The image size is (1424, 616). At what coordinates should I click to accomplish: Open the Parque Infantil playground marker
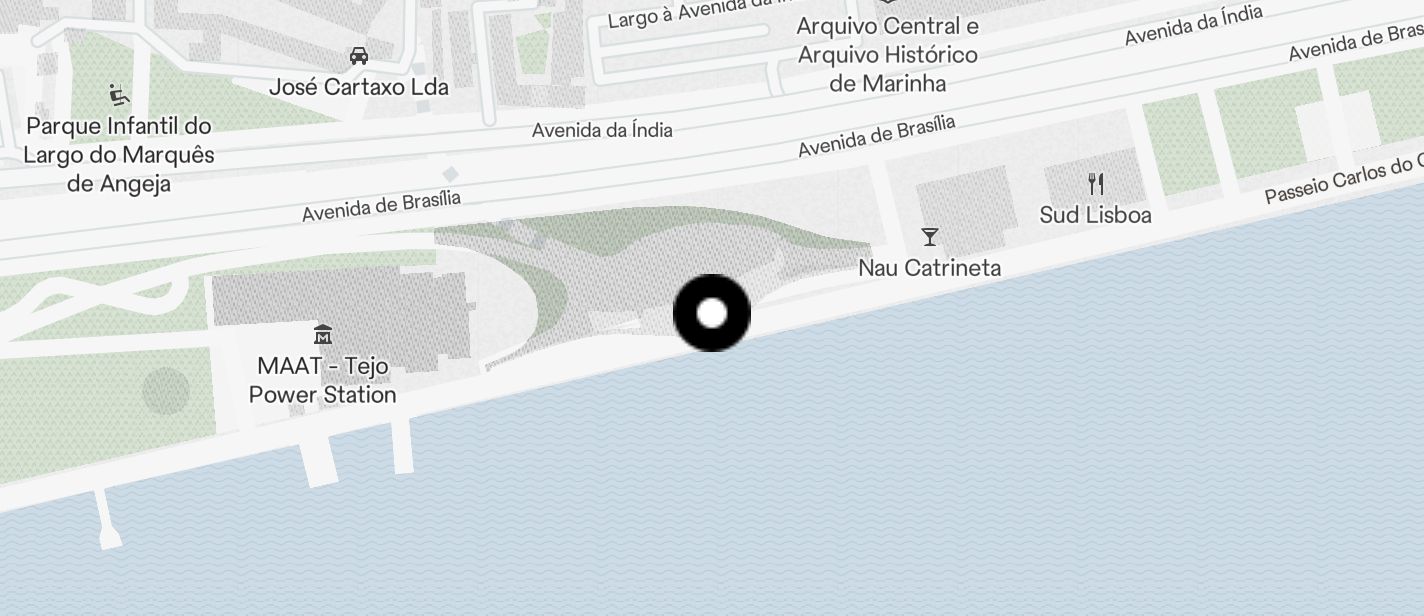pyautogui.click(x=119, y=95)
